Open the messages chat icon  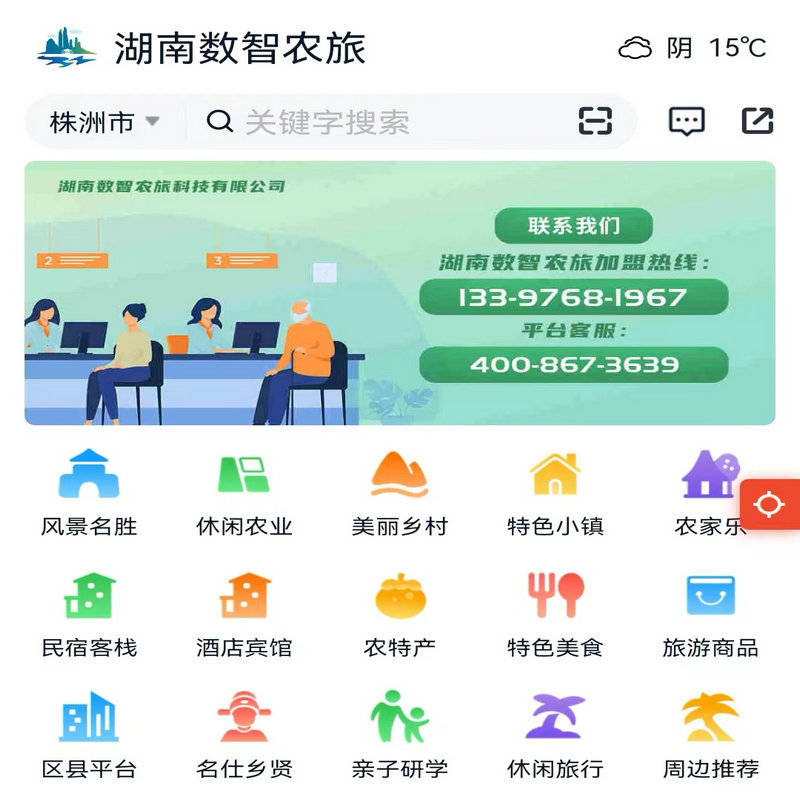(686, 122)
